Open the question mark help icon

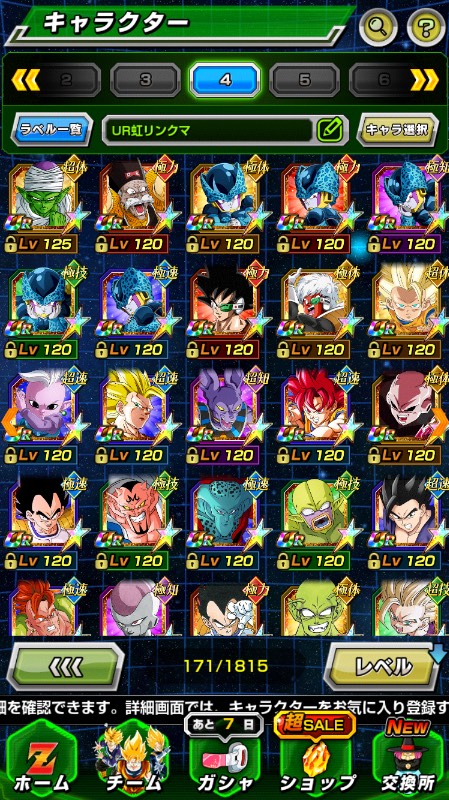(x=426, y=27)
